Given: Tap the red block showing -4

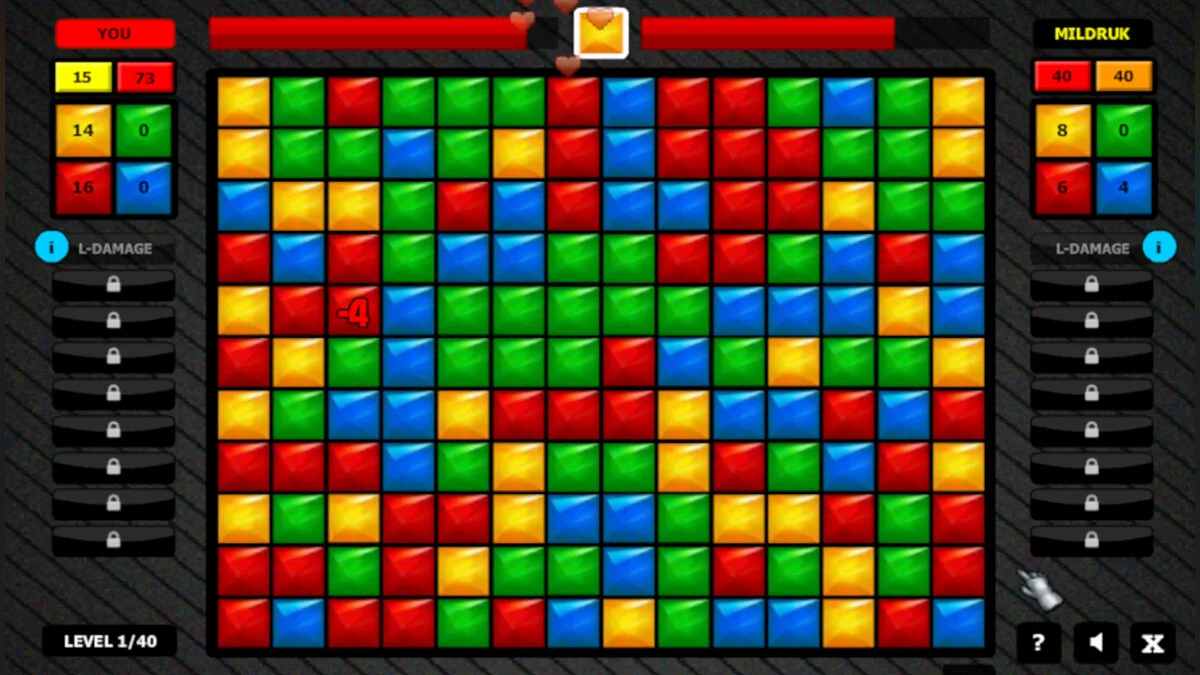Looking at the screenshot, I should pyautogui.click(x=354, y=312).
